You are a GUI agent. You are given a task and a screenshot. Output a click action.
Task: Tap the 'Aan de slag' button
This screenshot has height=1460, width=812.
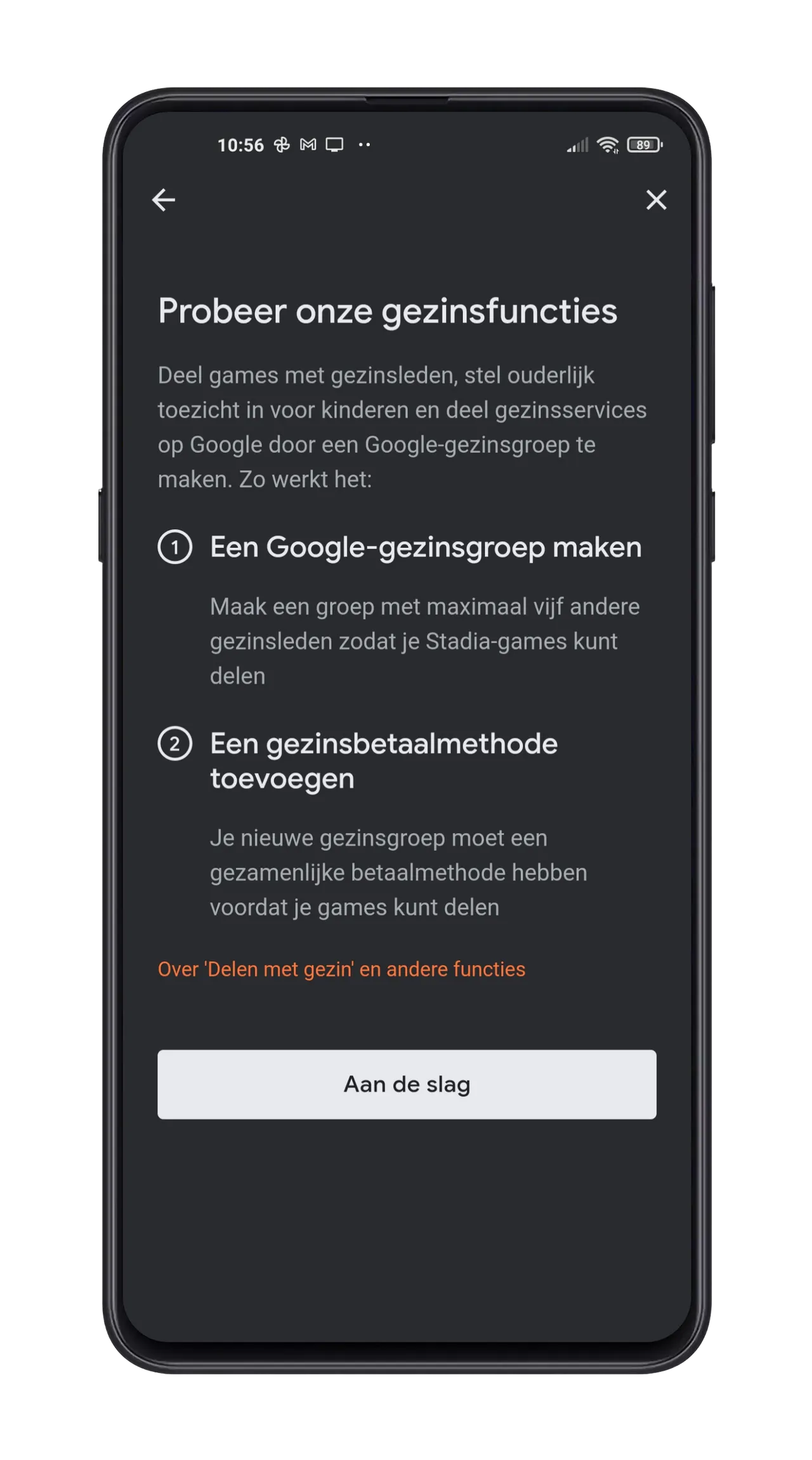(x=407, y=1084)
